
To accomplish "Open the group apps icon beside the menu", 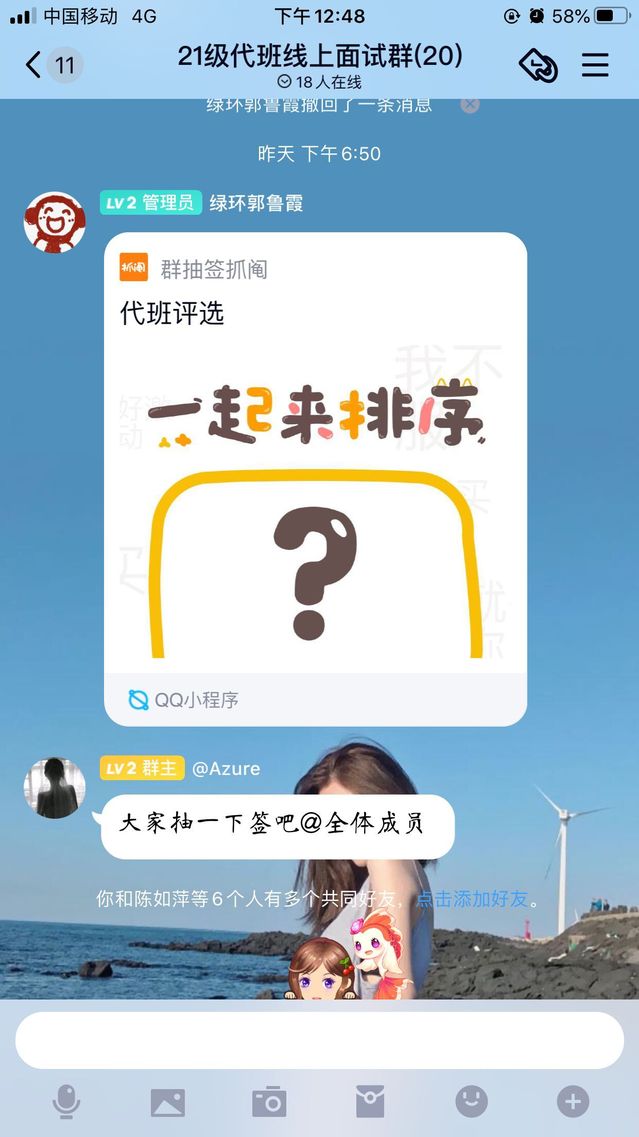I will click(x=538, y=66).
